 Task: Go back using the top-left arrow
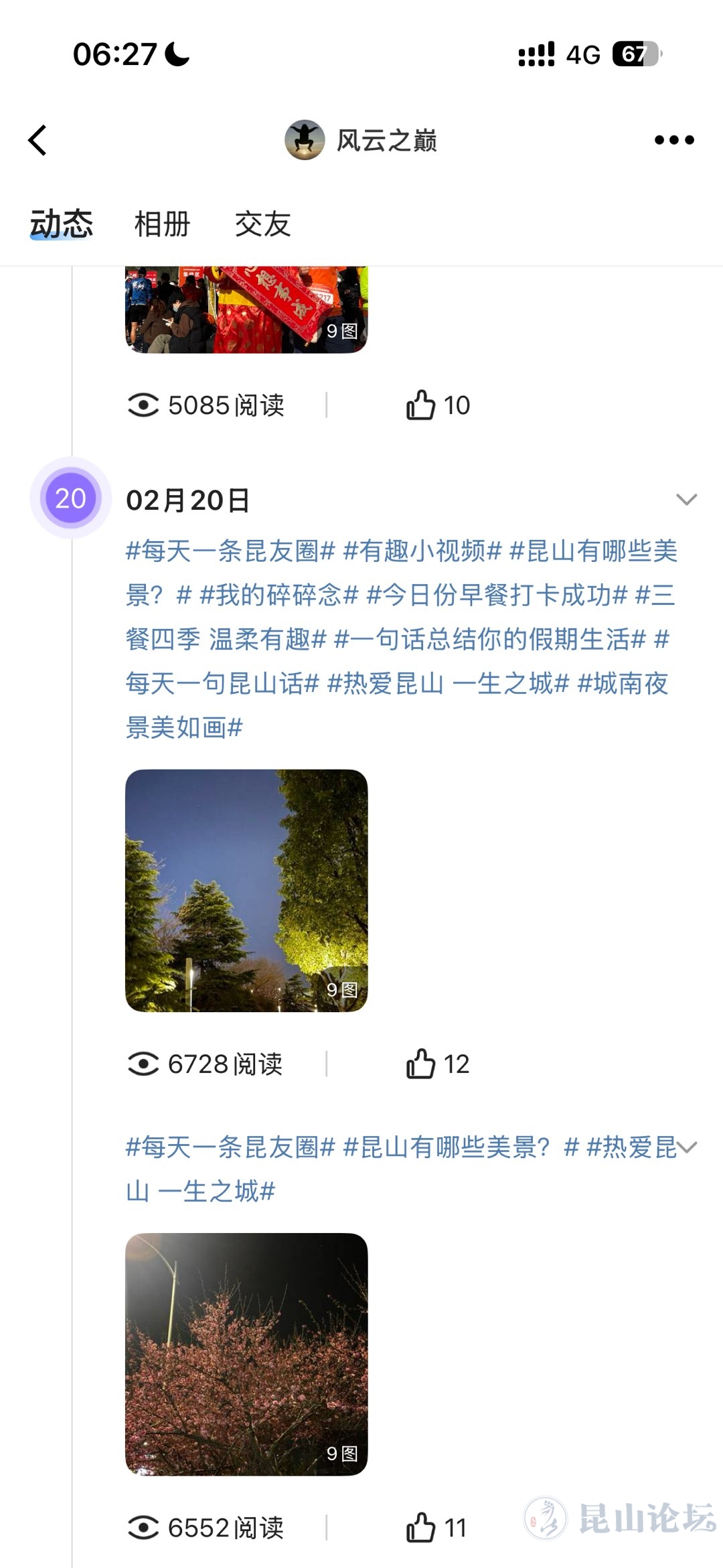(x=38, y=141)
